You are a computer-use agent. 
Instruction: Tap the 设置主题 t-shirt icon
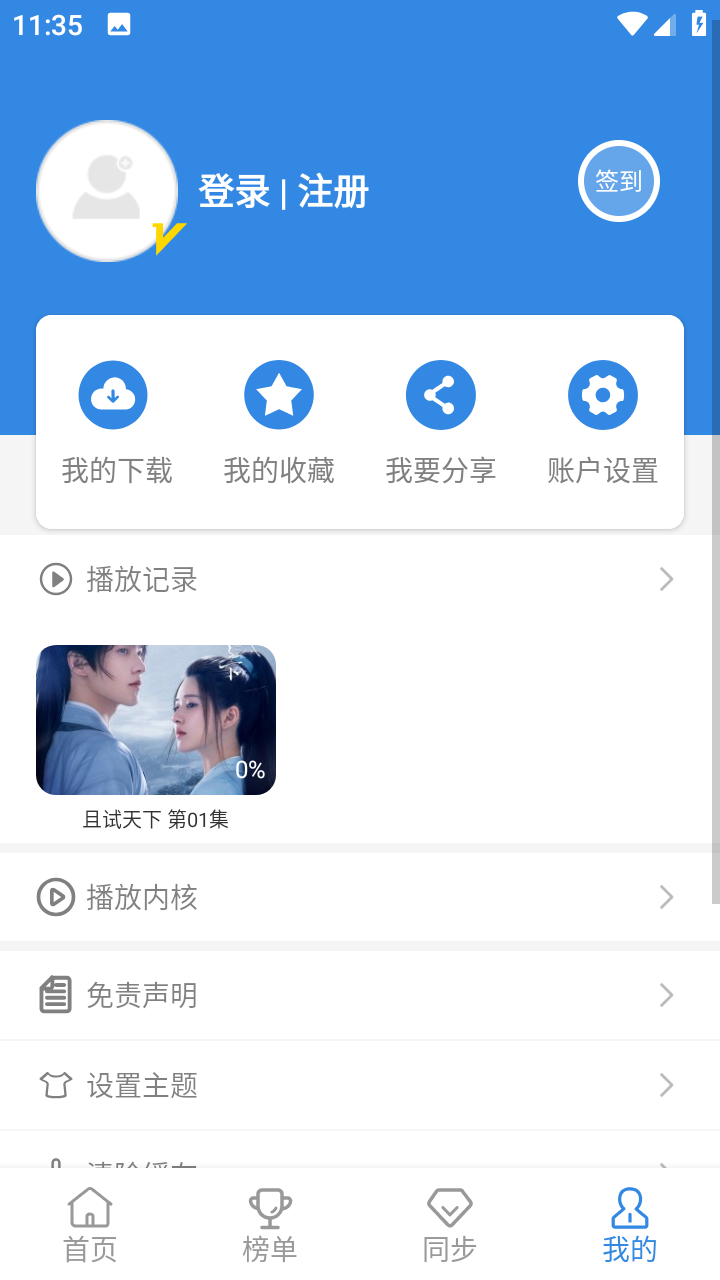pos(55,1084)
